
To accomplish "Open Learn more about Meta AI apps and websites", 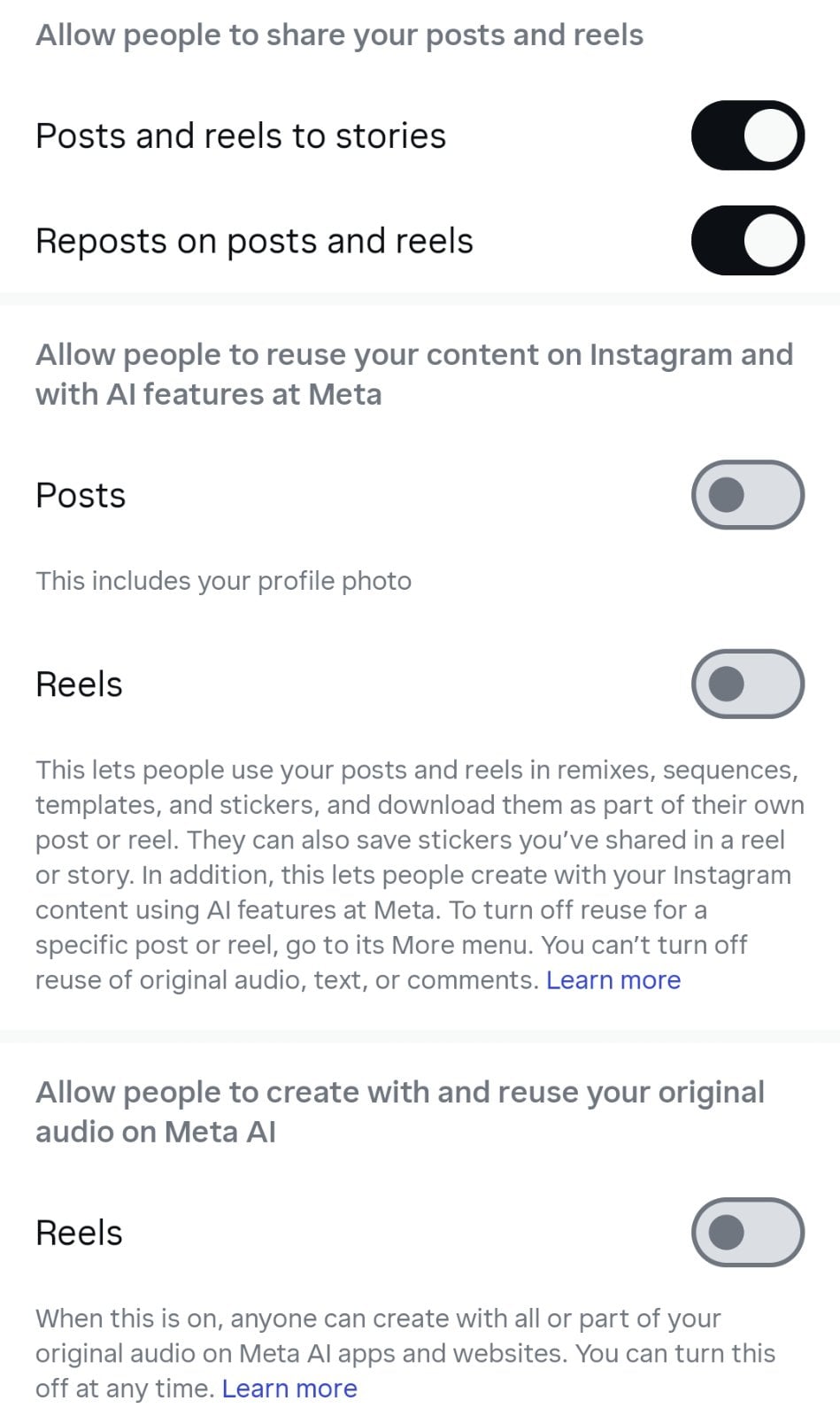I will (289, 1389).
